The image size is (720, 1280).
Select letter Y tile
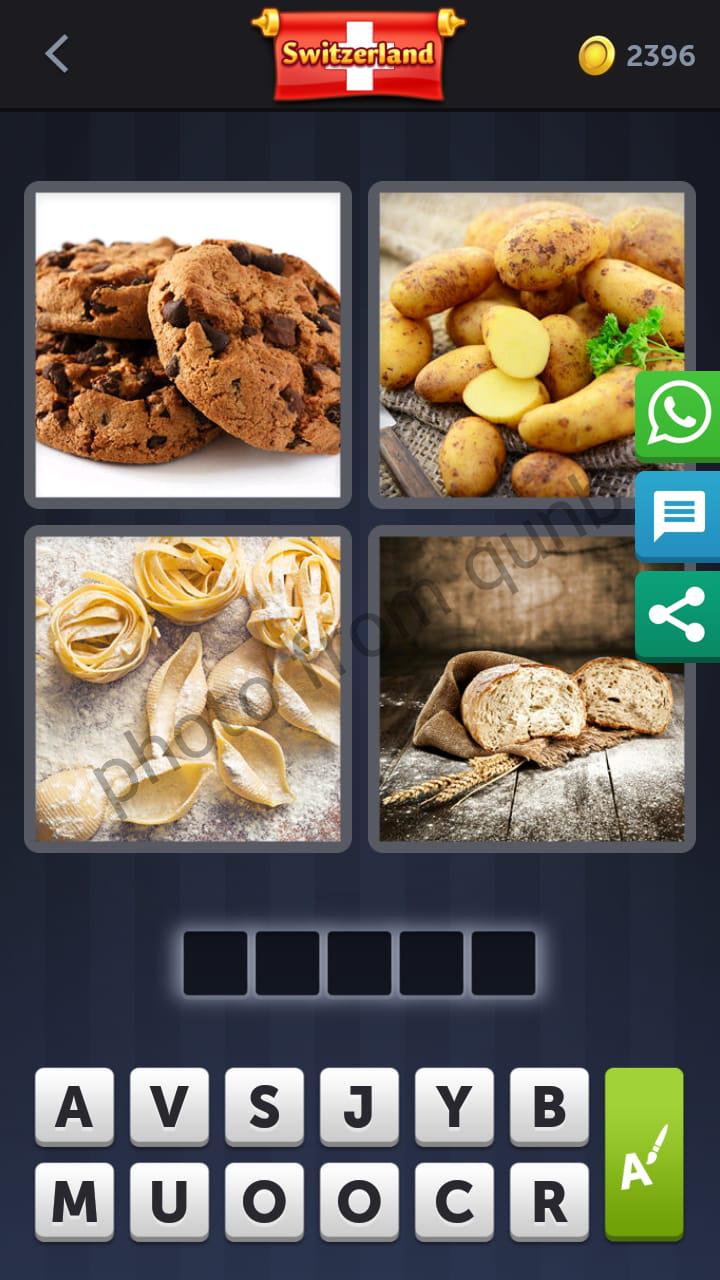click(x=454, y=1106)
